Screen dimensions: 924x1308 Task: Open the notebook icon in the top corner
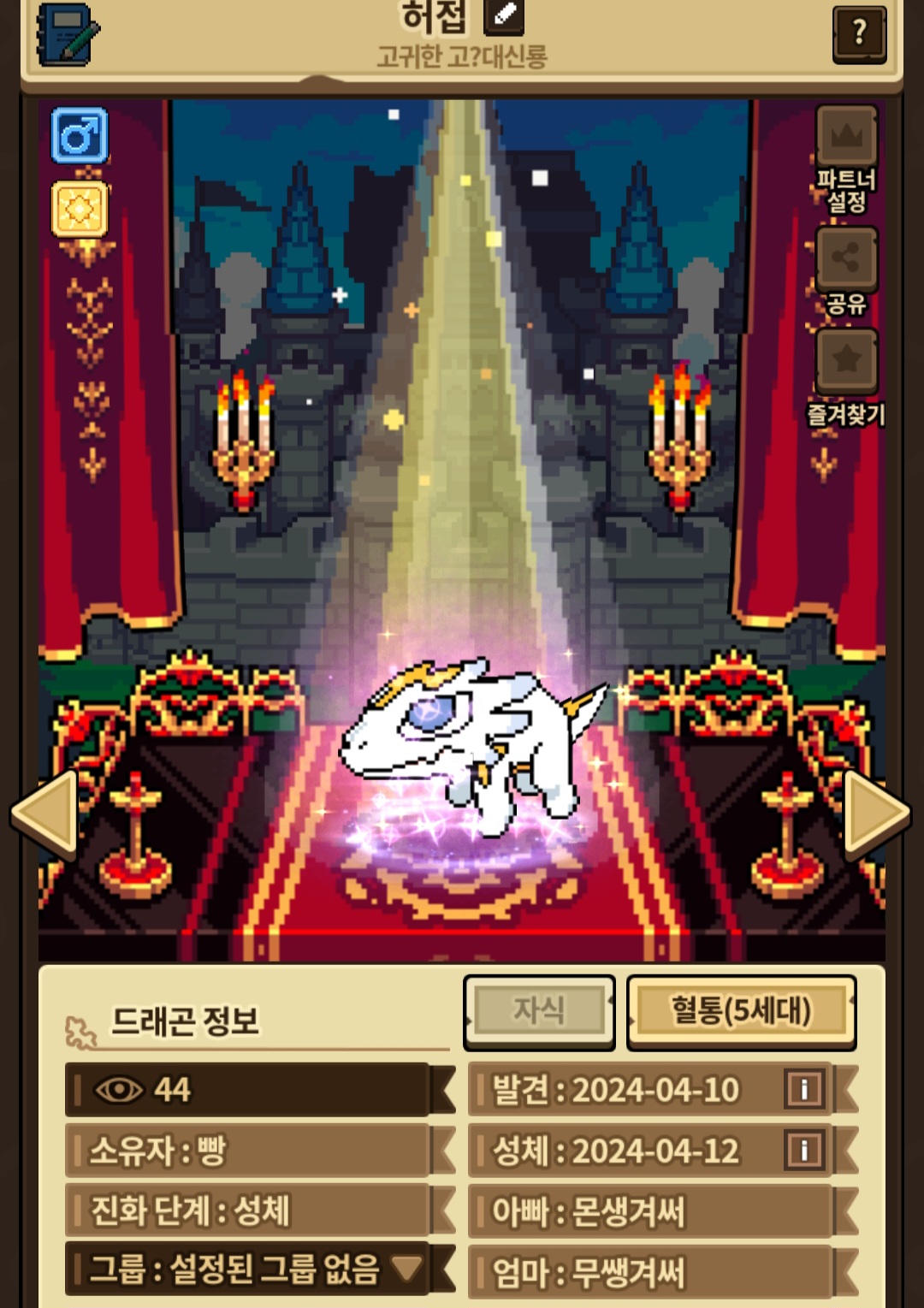[67, 34]
